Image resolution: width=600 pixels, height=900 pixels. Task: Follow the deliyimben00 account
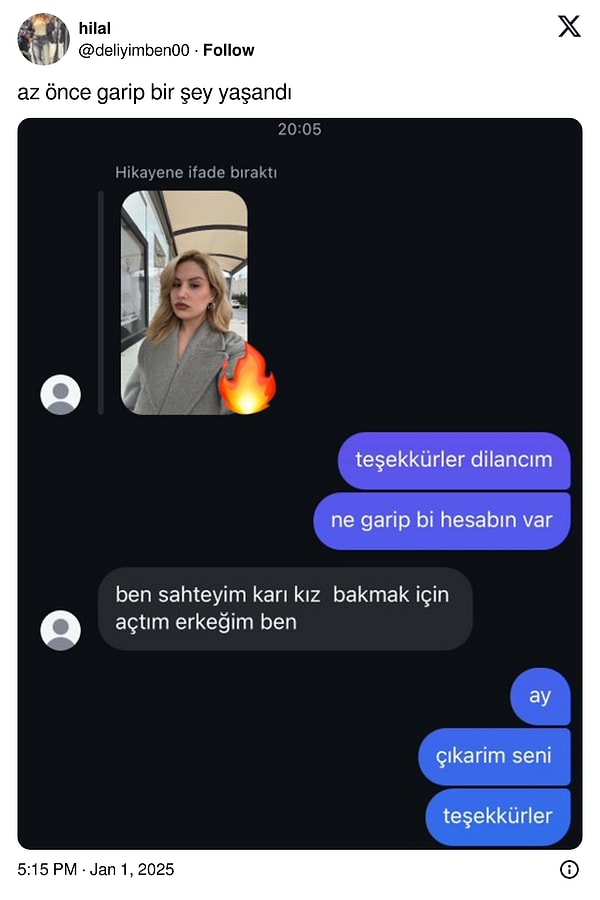click(228, 50)
